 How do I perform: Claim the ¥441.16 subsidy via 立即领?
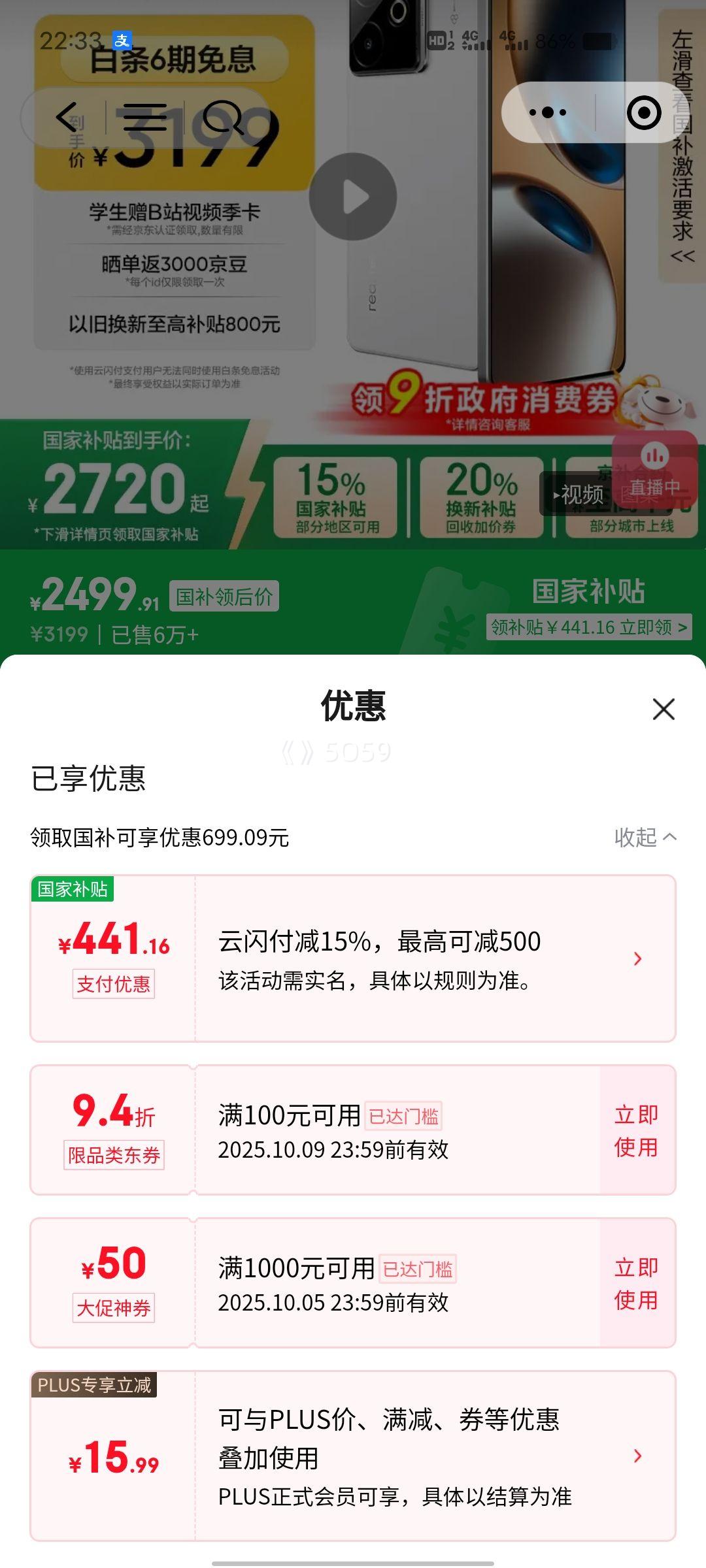588,627
